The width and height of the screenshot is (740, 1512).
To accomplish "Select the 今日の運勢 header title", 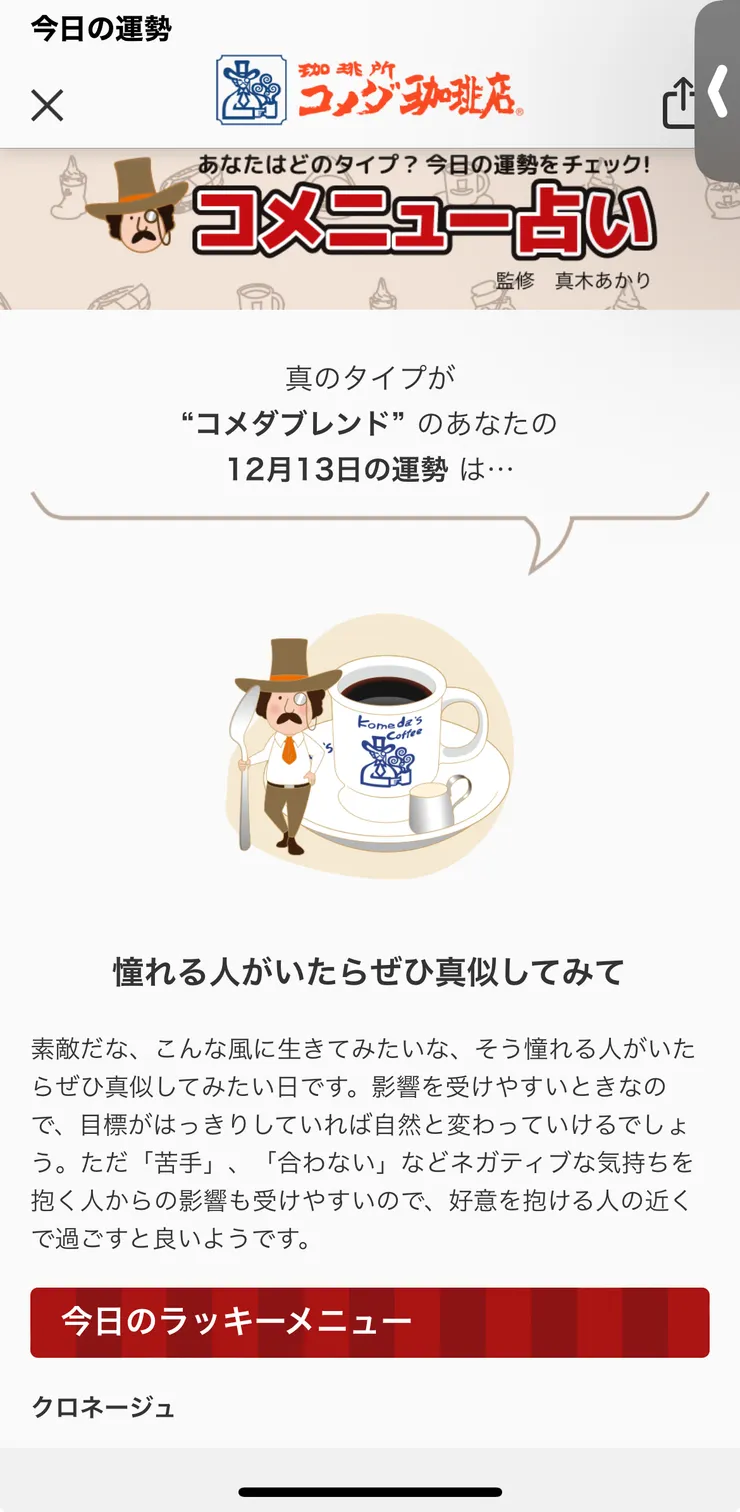I will pos(100,30).
